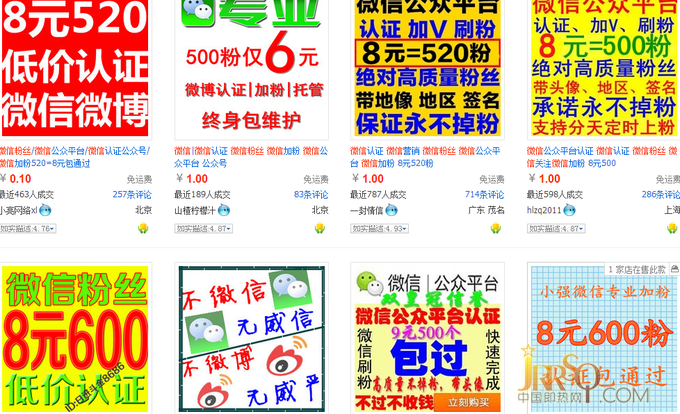Image resolution: width=680 pixels, height=414 pixels.
Task: Open product image 8元=520粉 保证永不掉粉
Action: pos(427,68)
